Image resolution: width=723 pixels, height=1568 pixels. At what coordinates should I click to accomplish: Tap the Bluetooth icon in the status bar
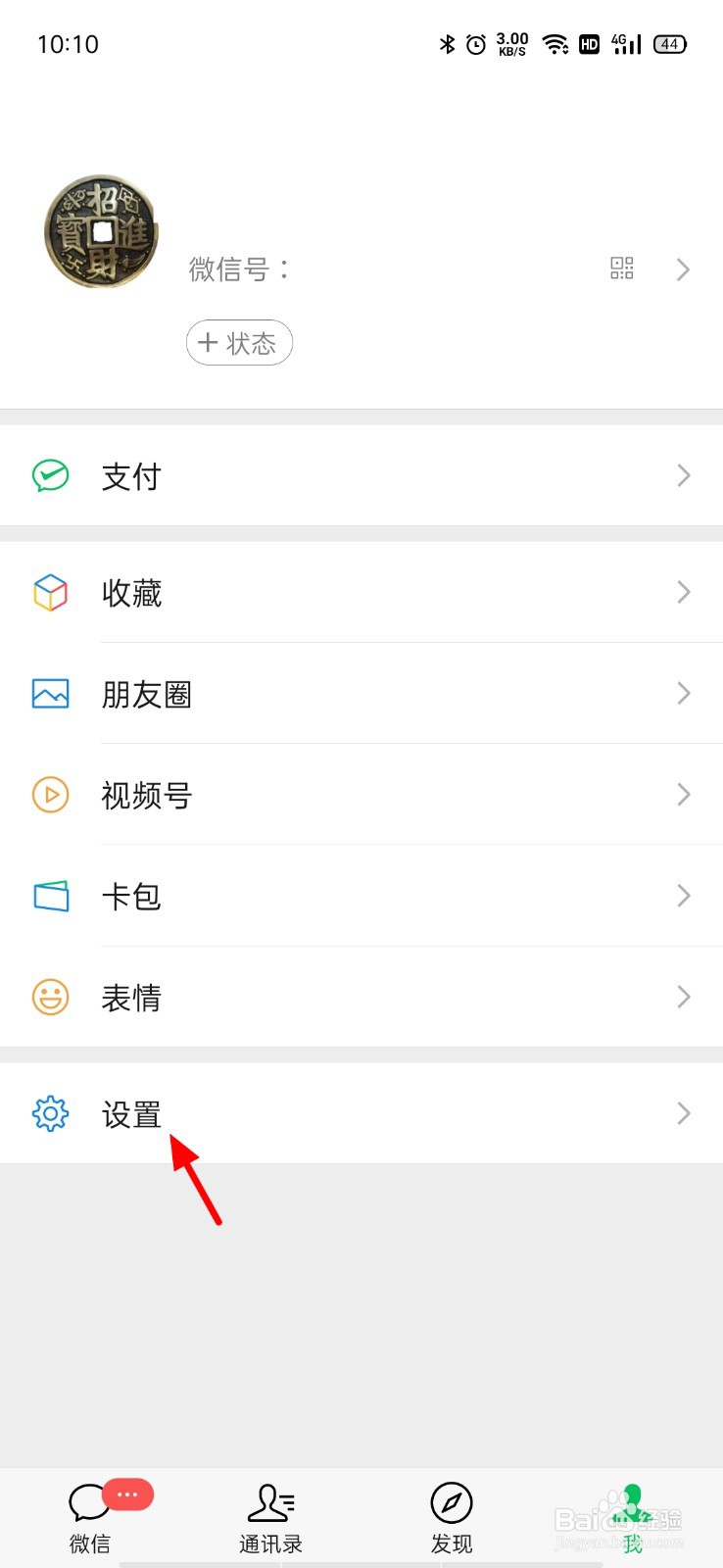[x=449, y=43]
